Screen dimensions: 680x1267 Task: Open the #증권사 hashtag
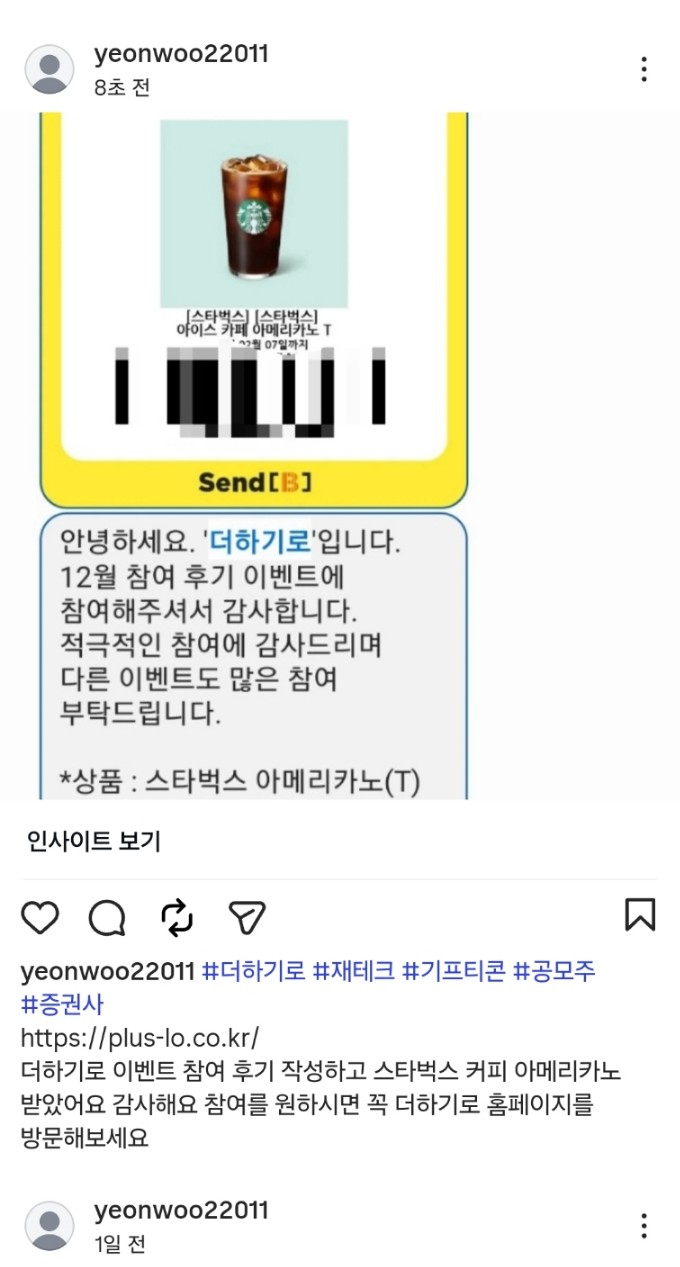(62, 1003)
